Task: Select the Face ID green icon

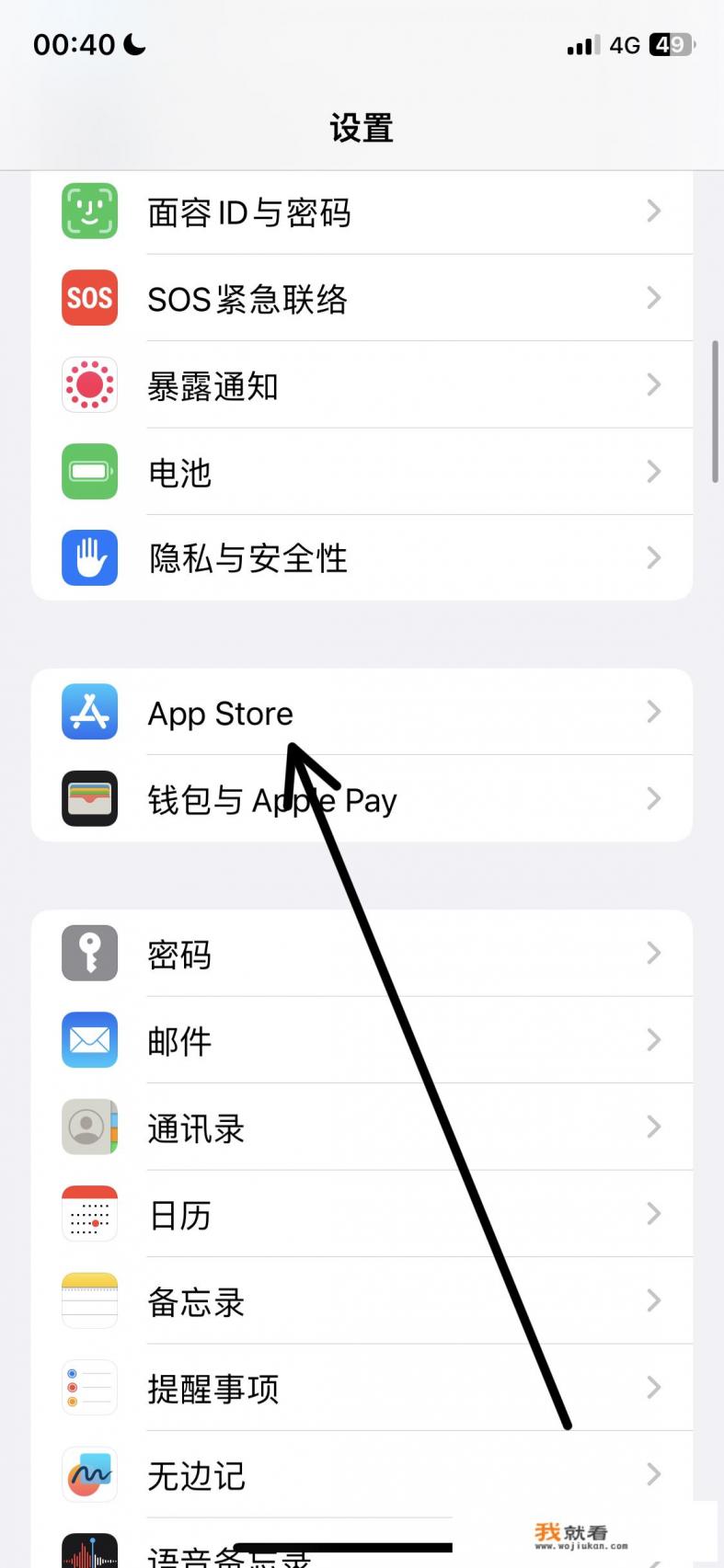Action: click(88, 212)
